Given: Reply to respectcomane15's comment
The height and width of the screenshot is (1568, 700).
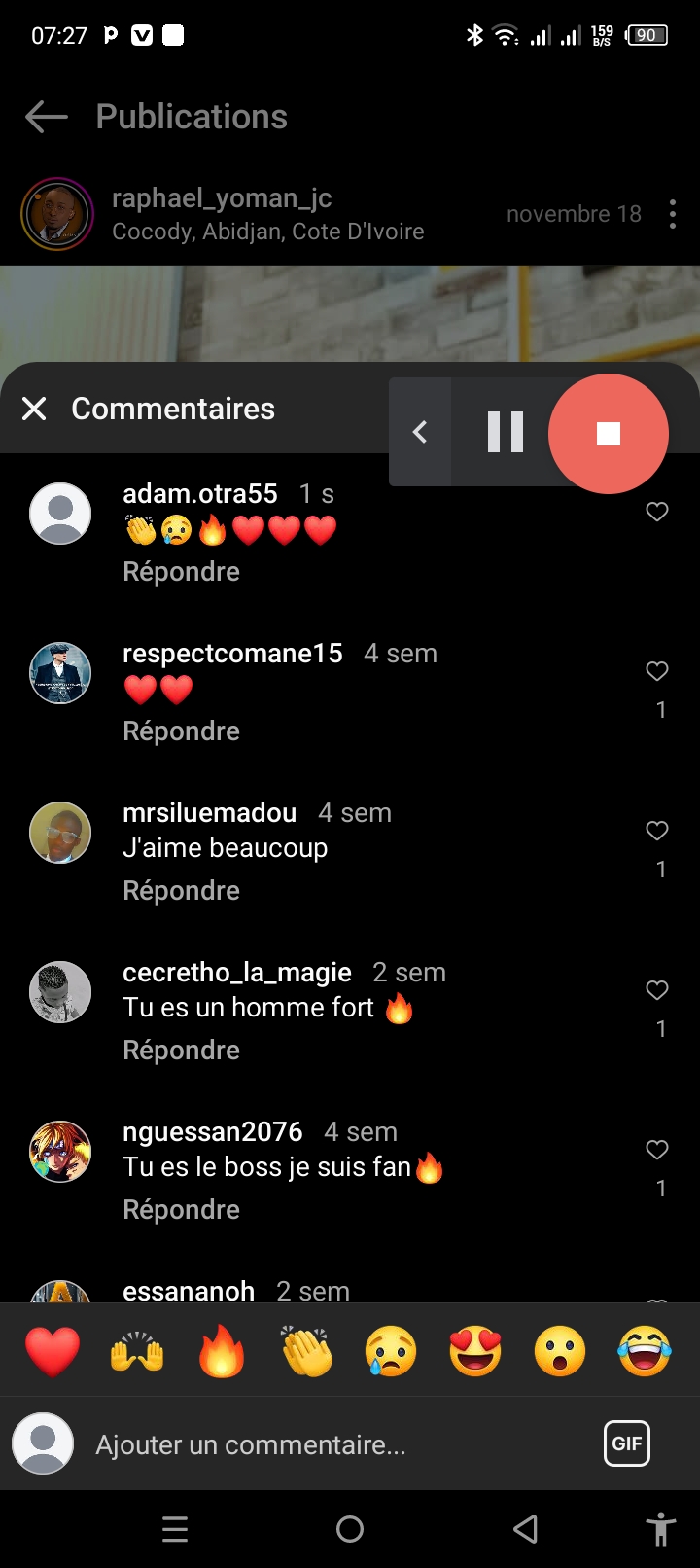Looking at the screenshot, I should pos(181,731).
